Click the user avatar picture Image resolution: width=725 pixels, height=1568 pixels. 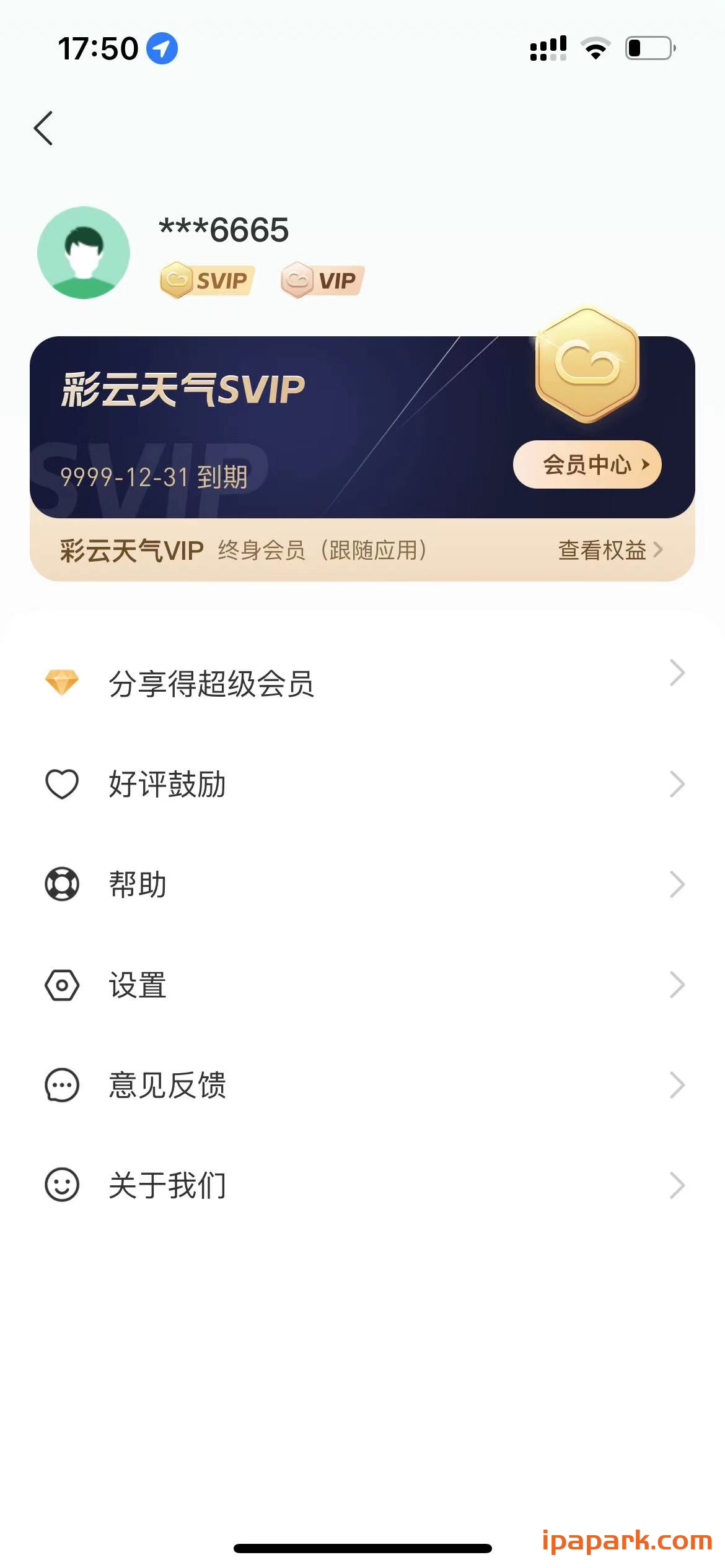tap(82, 254)
